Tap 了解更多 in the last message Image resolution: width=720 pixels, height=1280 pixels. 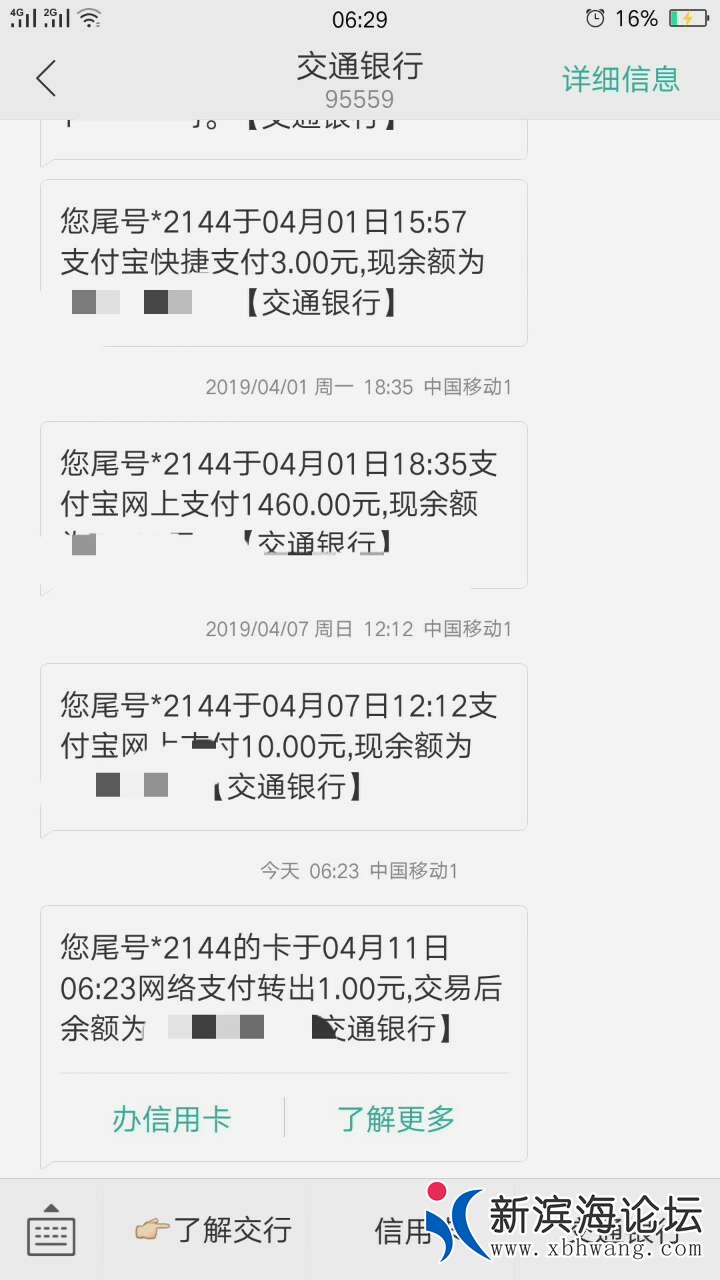[396, 1118]
